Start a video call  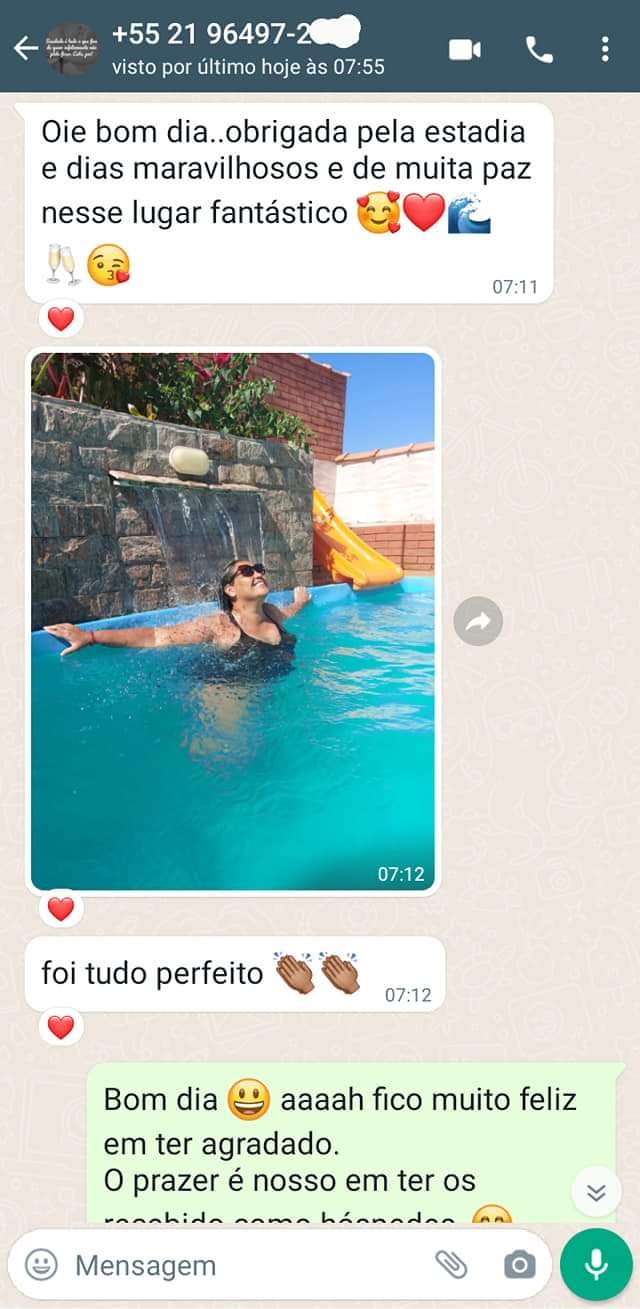click(465, 49)
